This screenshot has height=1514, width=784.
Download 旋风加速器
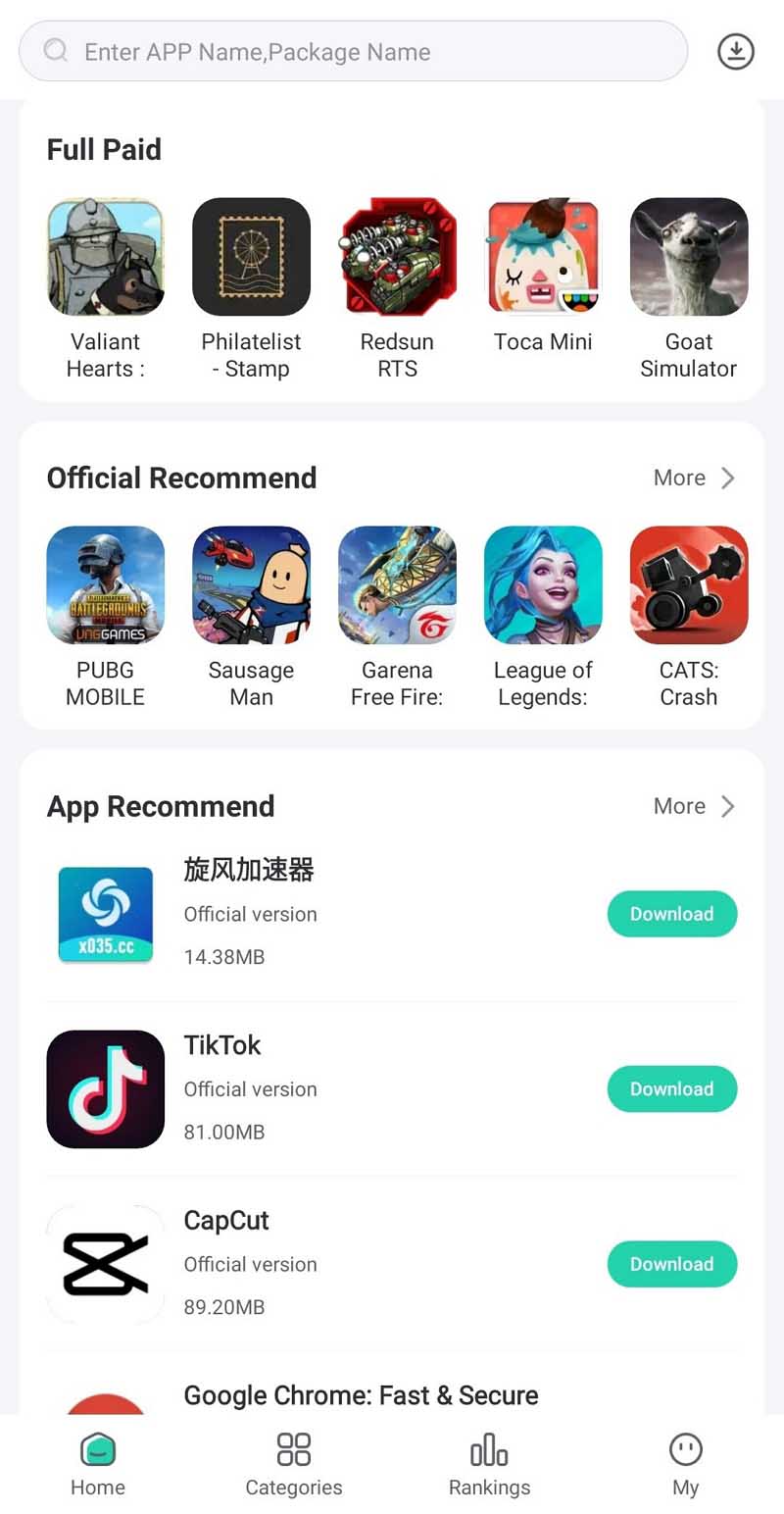(672, 913)
